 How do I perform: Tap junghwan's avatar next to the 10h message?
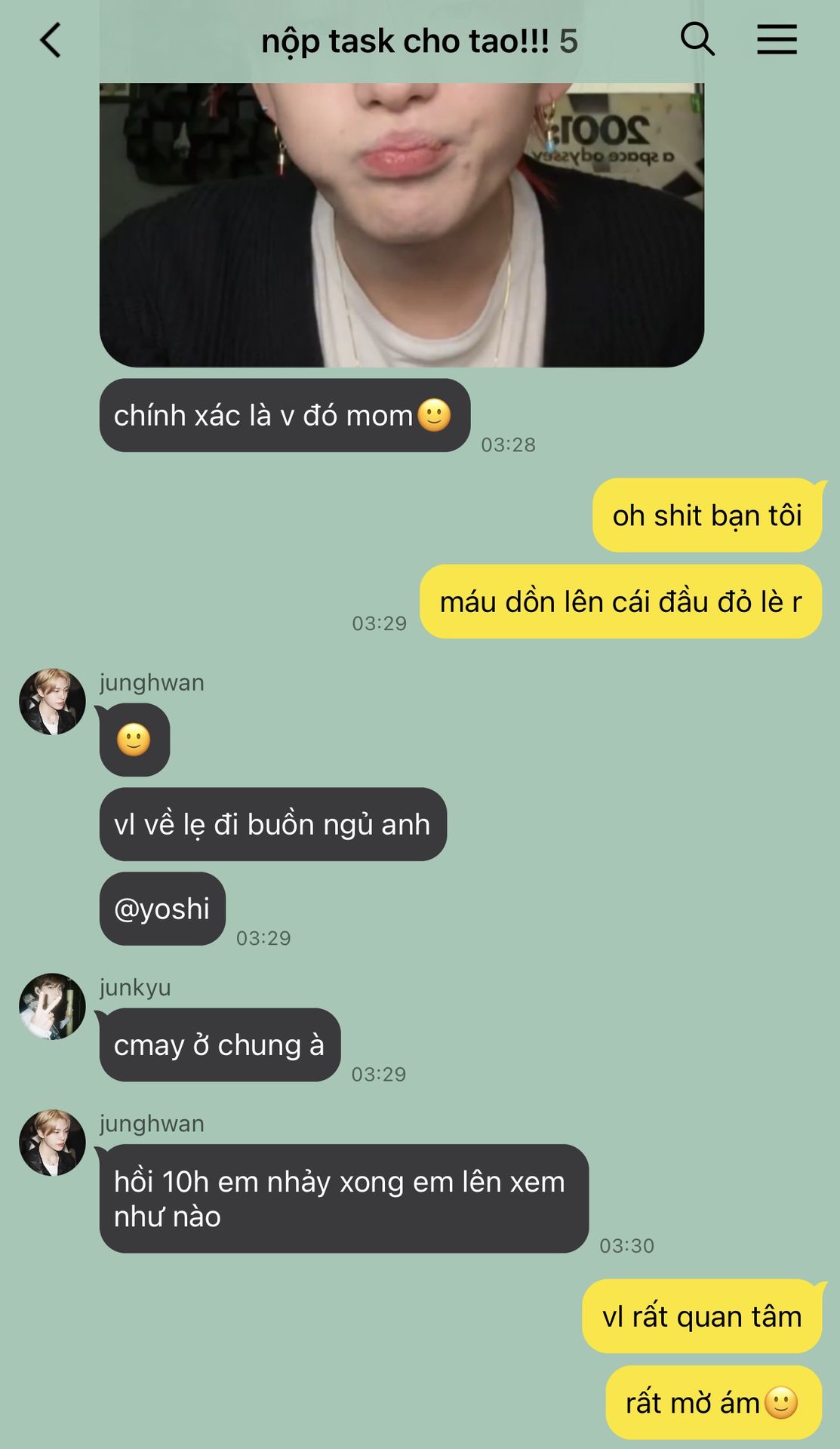(52, 1142)
